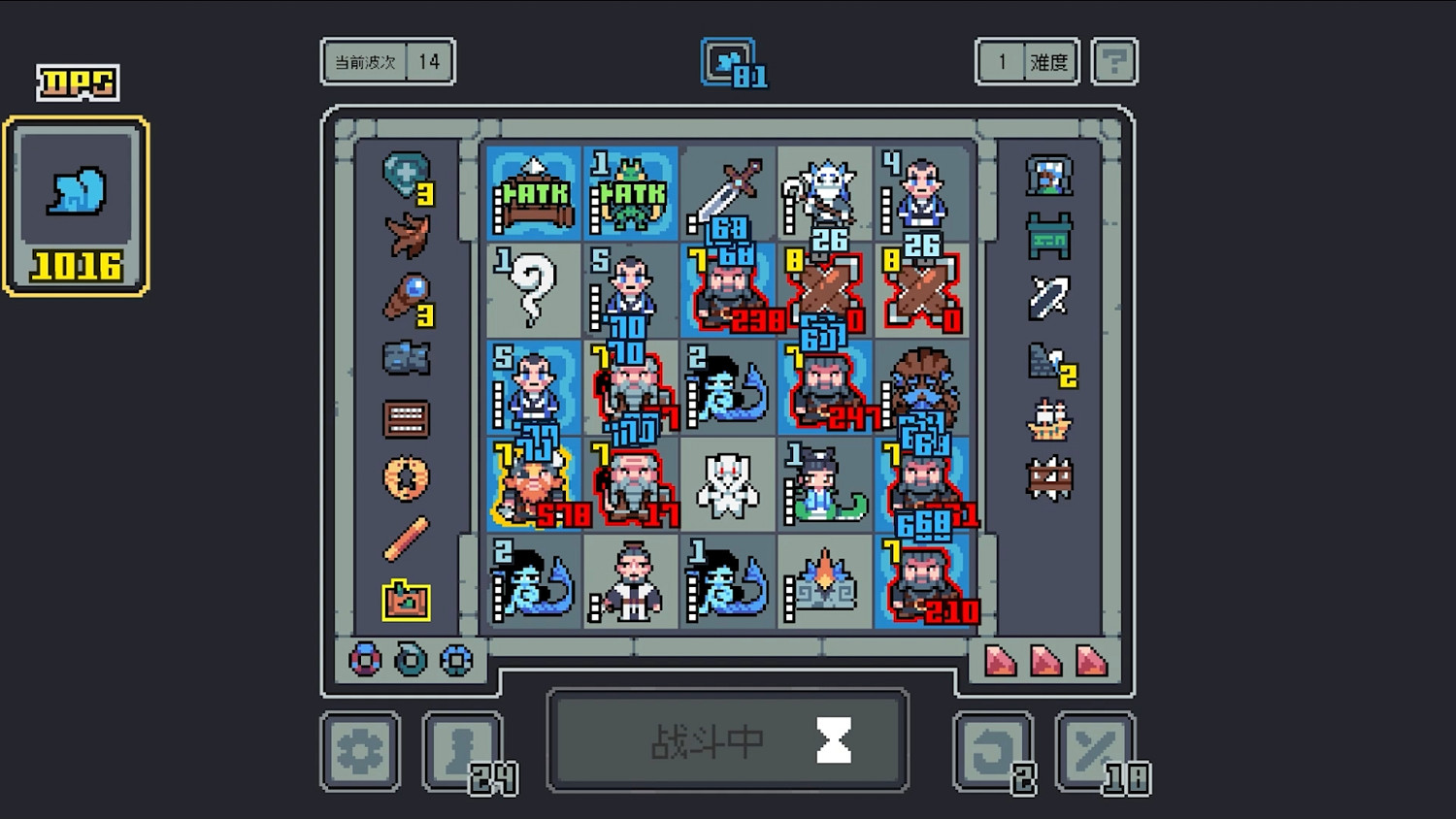Tap the sailing ship item on right panel
Viewport: 1456px width, 819px height.
(1049, 420)
